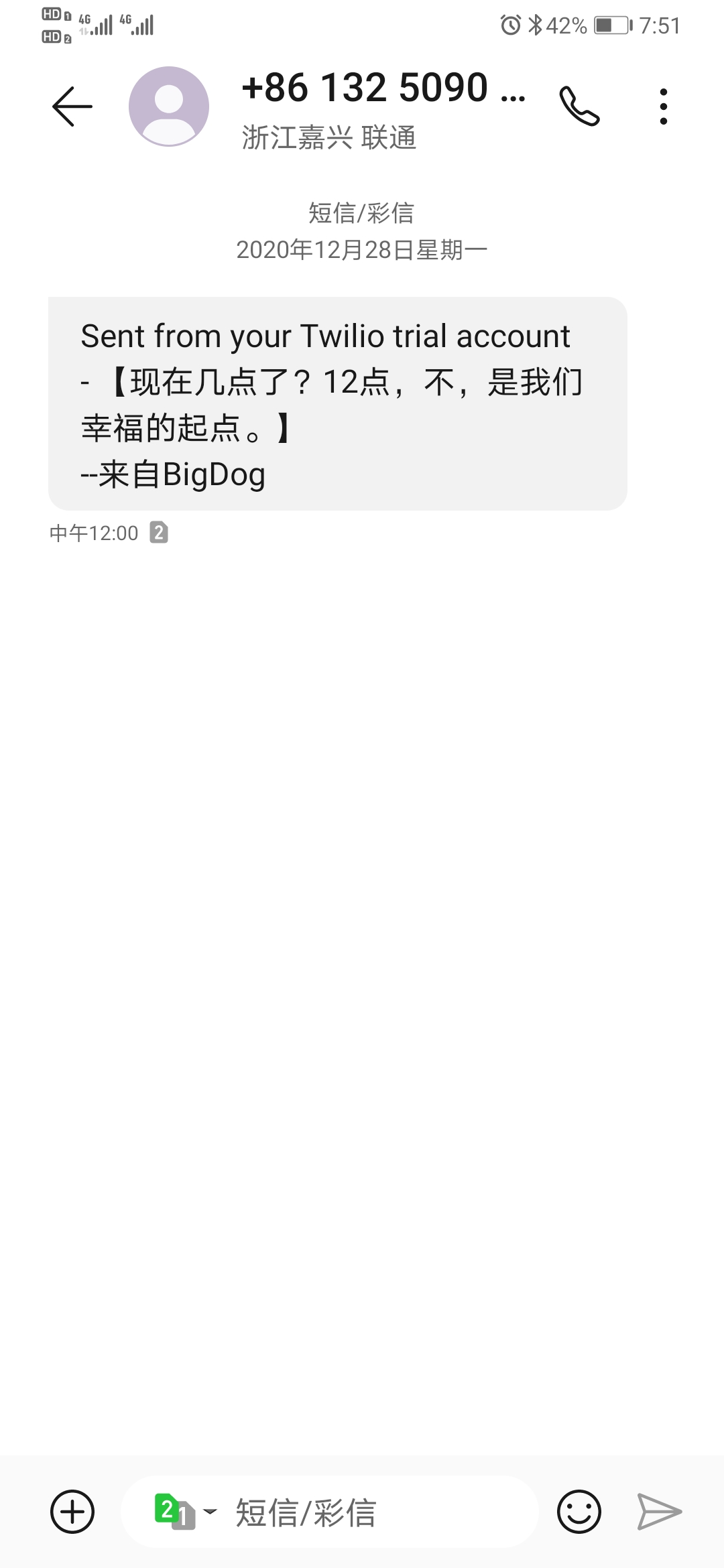Go back to the message list
Viewport: 724px width, 1568px height.
click(x=72, y=107)
